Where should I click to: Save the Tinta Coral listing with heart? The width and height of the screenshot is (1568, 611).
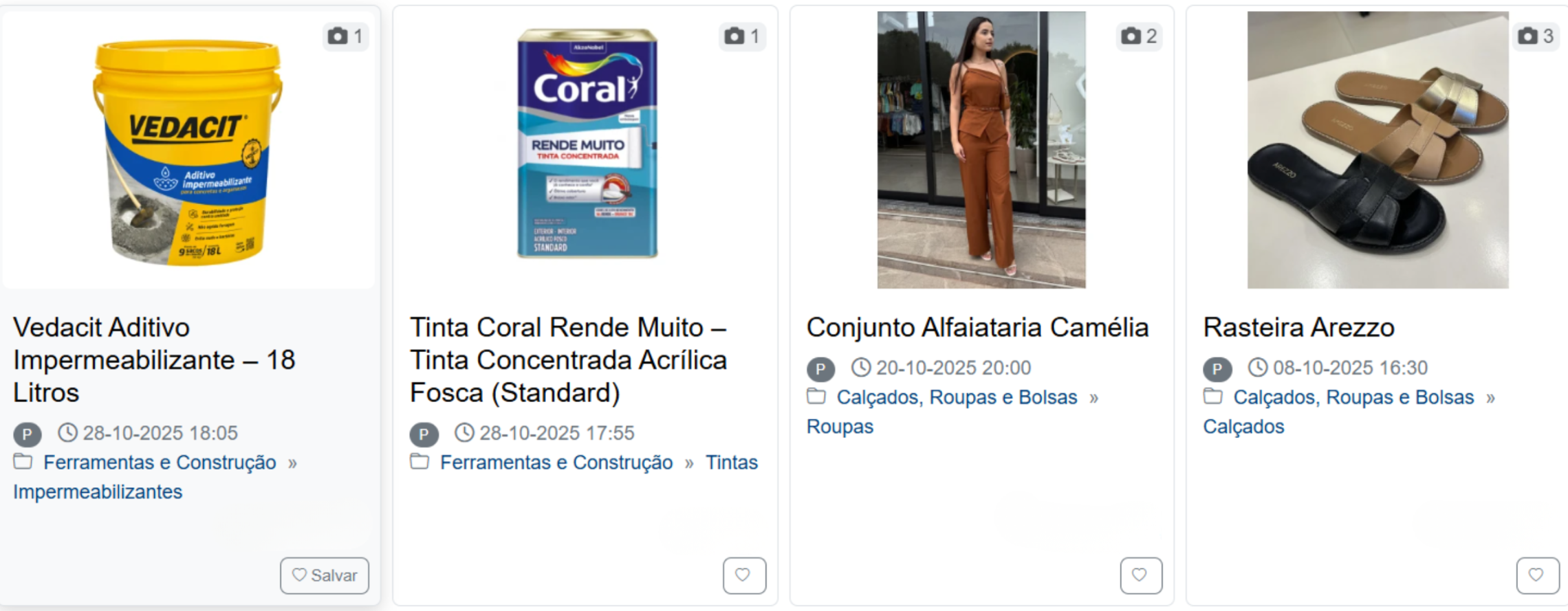(x=743, y=575)
